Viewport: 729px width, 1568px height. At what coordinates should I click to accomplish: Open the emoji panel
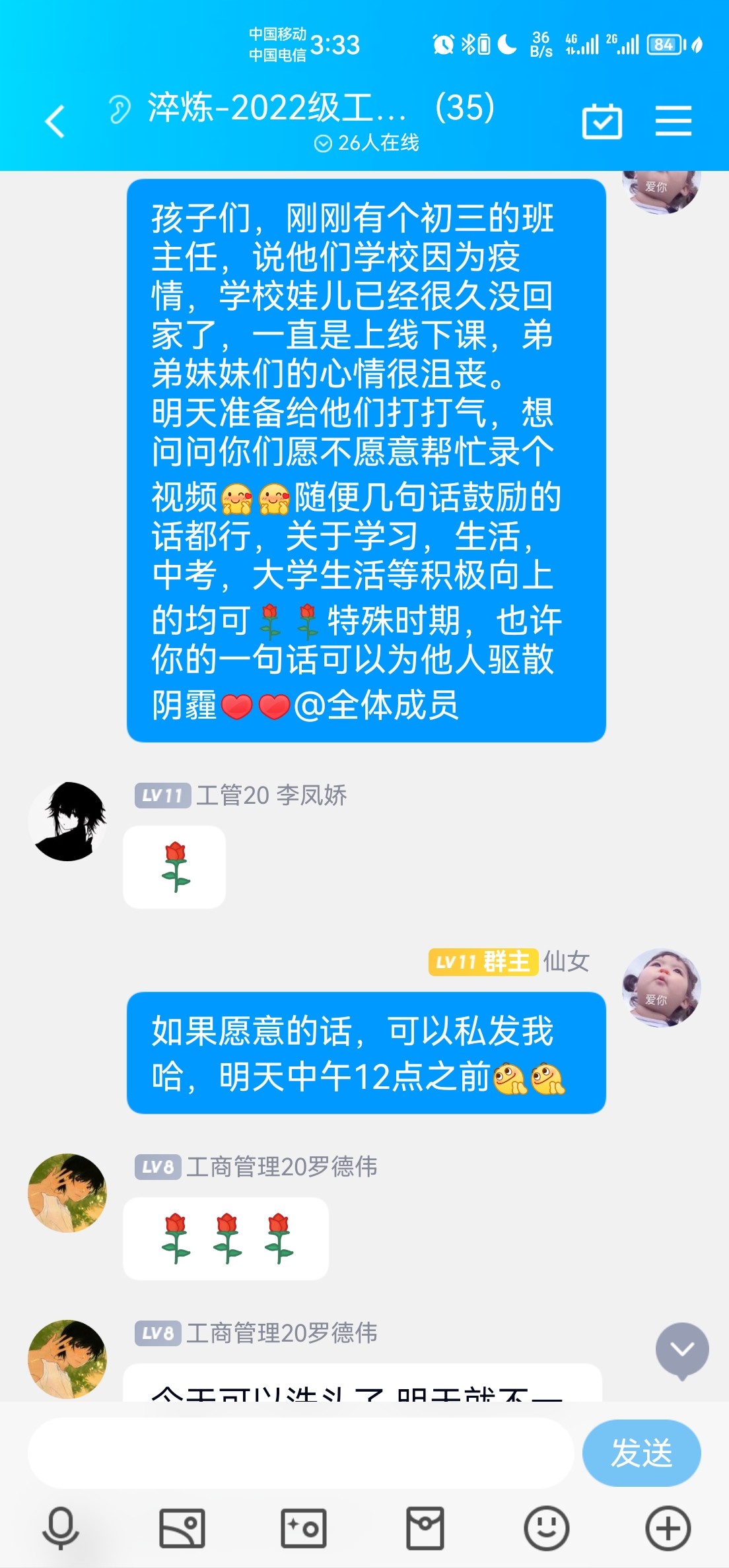[546, 1528]
